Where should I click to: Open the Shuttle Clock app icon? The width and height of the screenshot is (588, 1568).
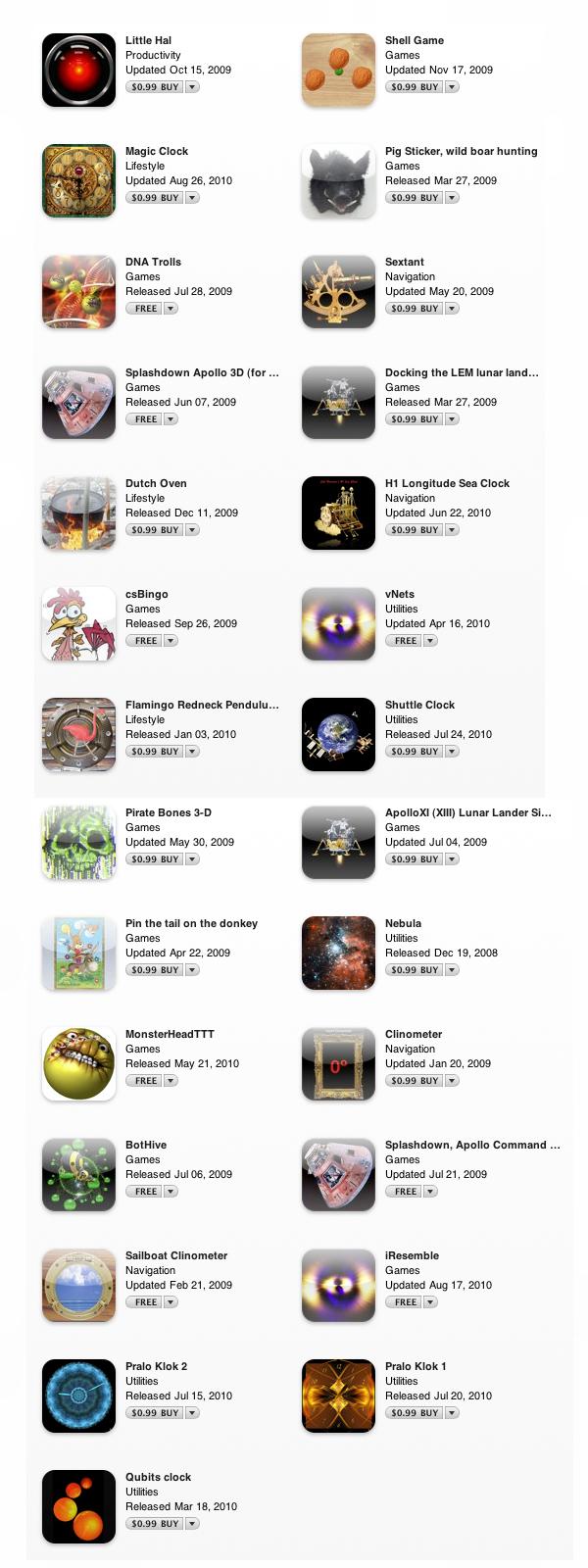pos(338,734)
